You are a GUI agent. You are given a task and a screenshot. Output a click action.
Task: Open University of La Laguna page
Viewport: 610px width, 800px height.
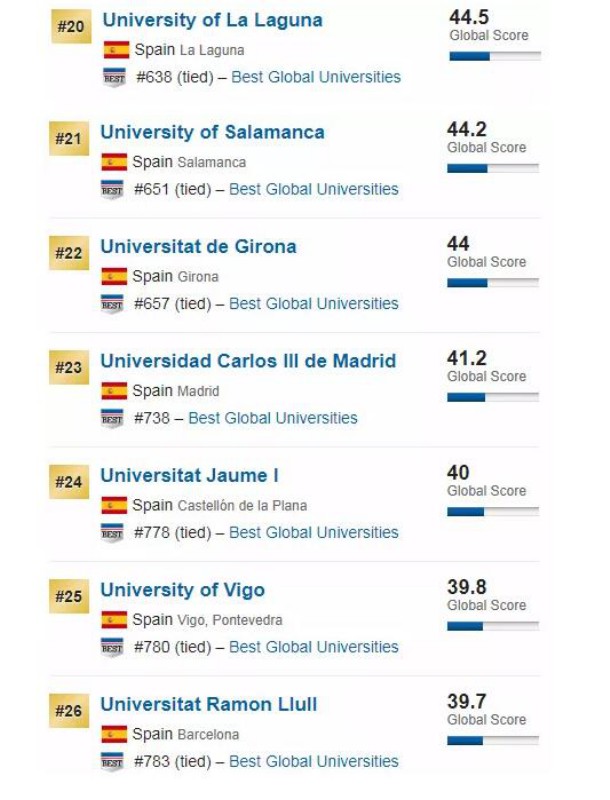point(212,20)
